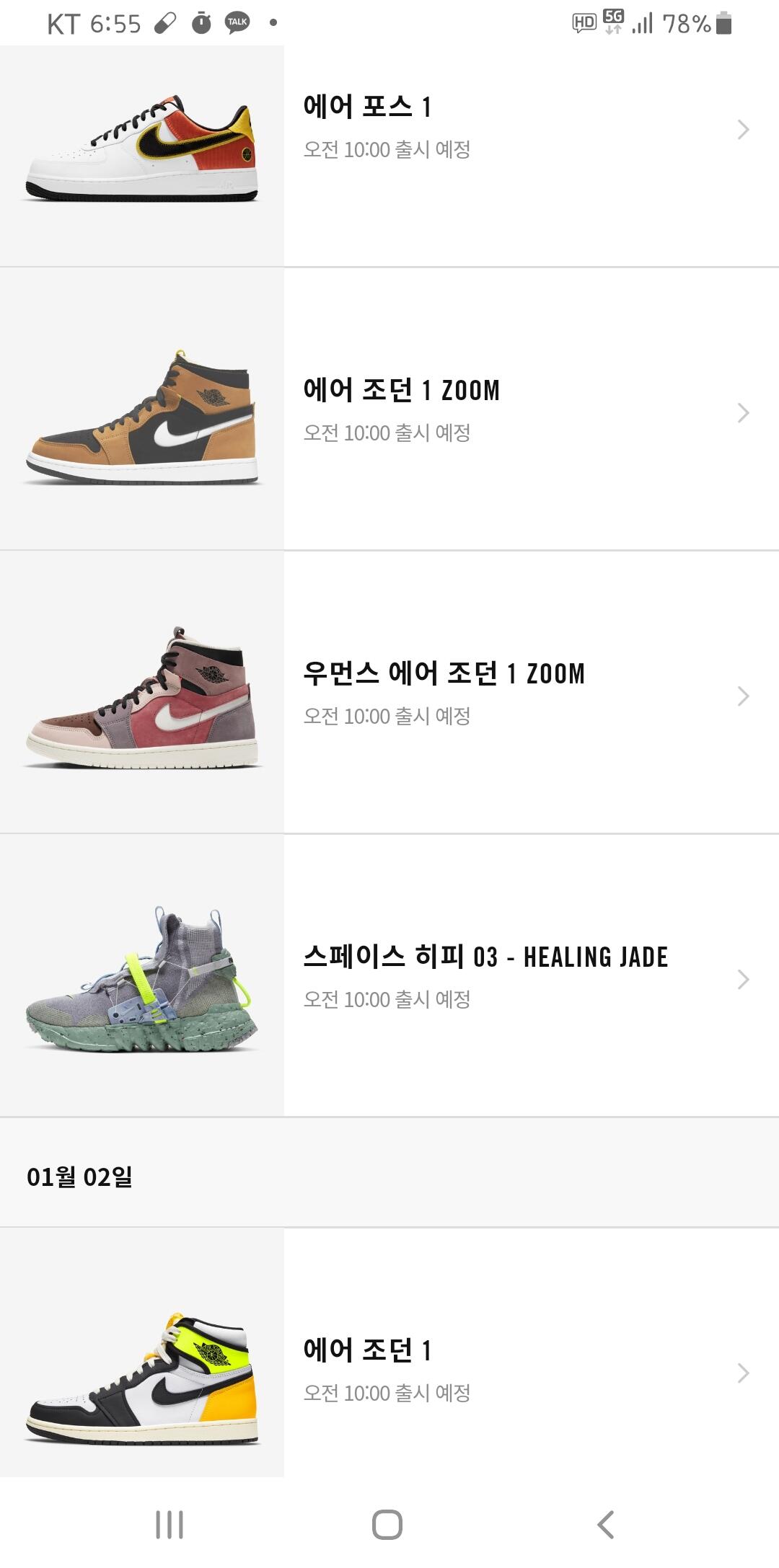Go back with the system back button

coord(606,1524)
